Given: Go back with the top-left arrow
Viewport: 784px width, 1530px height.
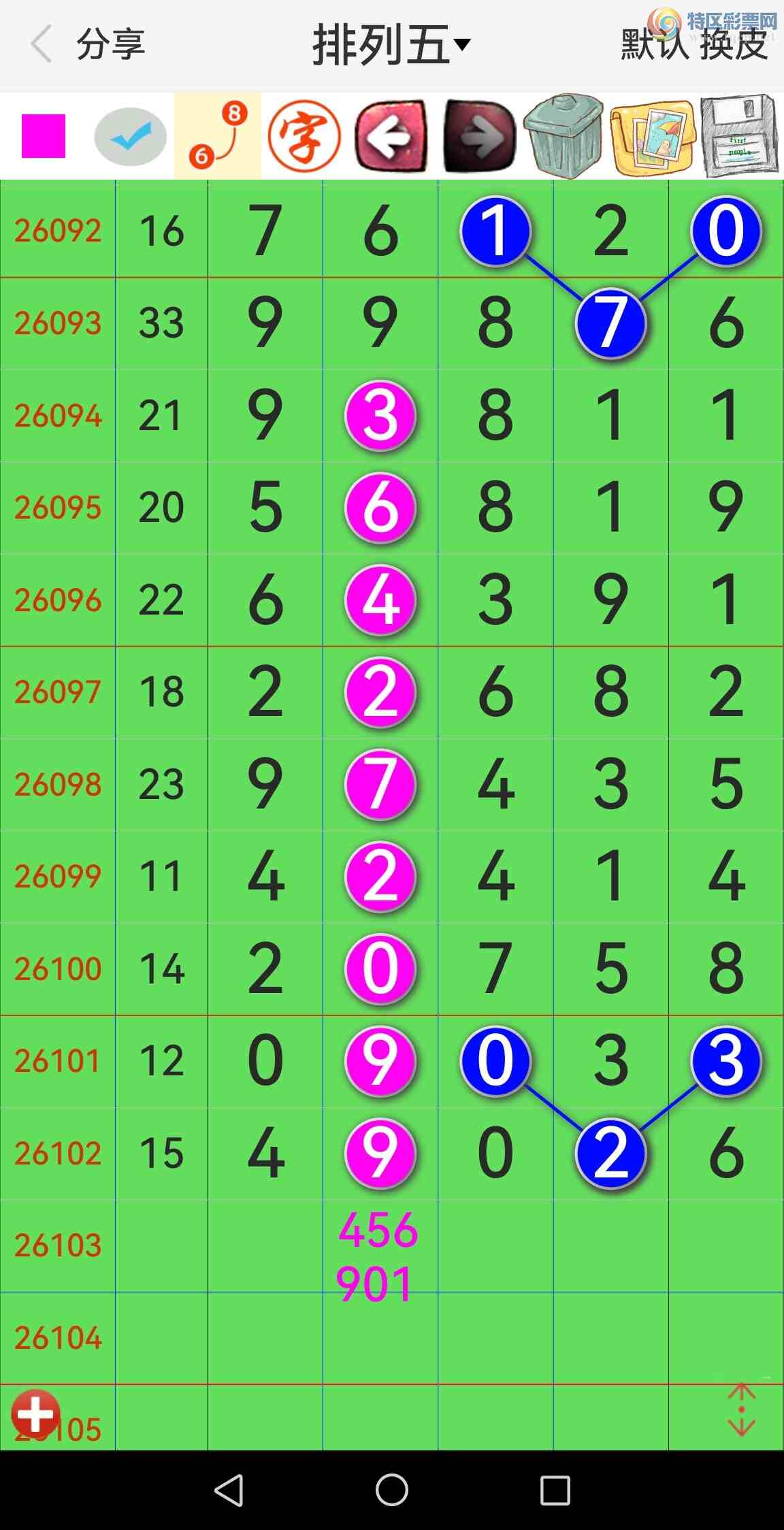Looking at the screenshot, I should [x=42, y=44].
